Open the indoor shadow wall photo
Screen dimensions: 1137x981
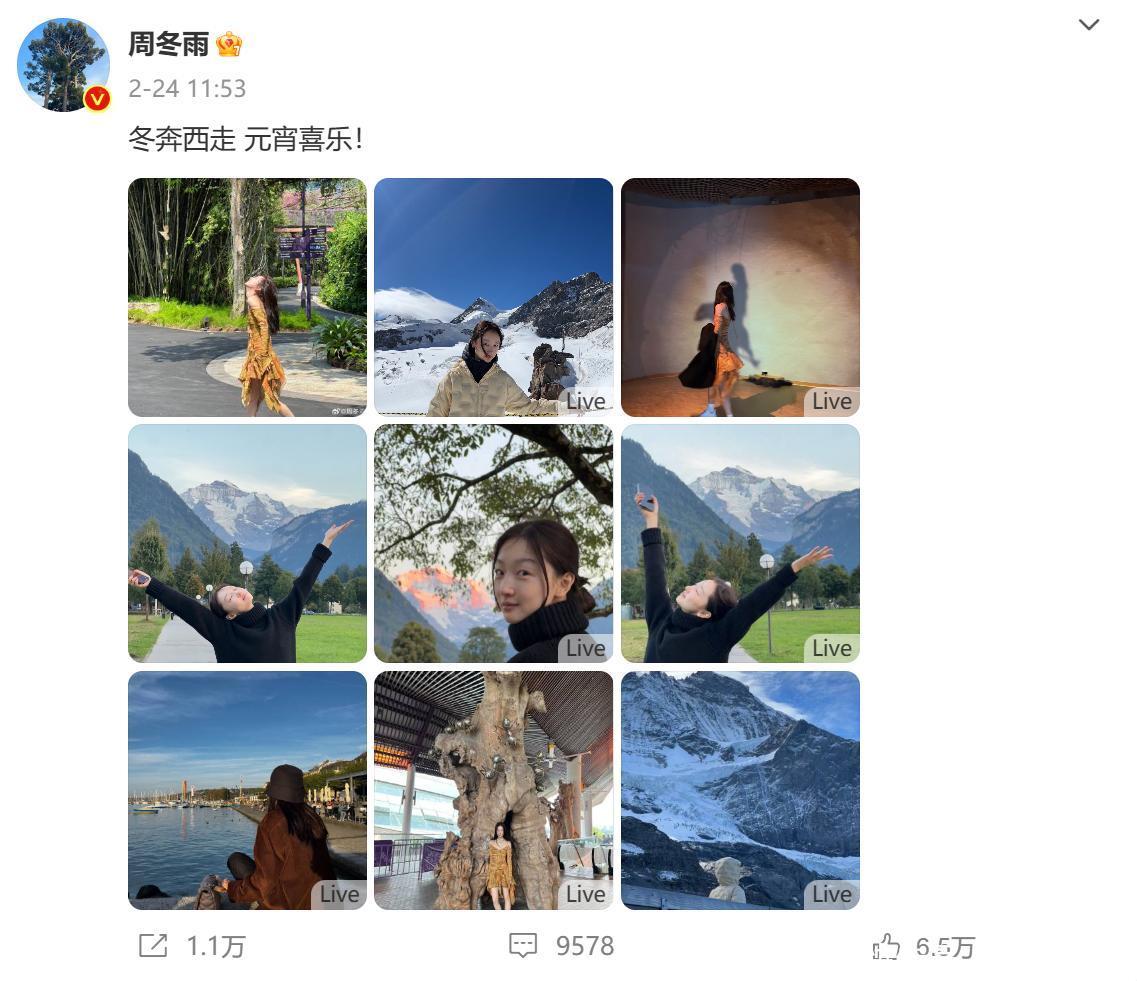(740, 297)
